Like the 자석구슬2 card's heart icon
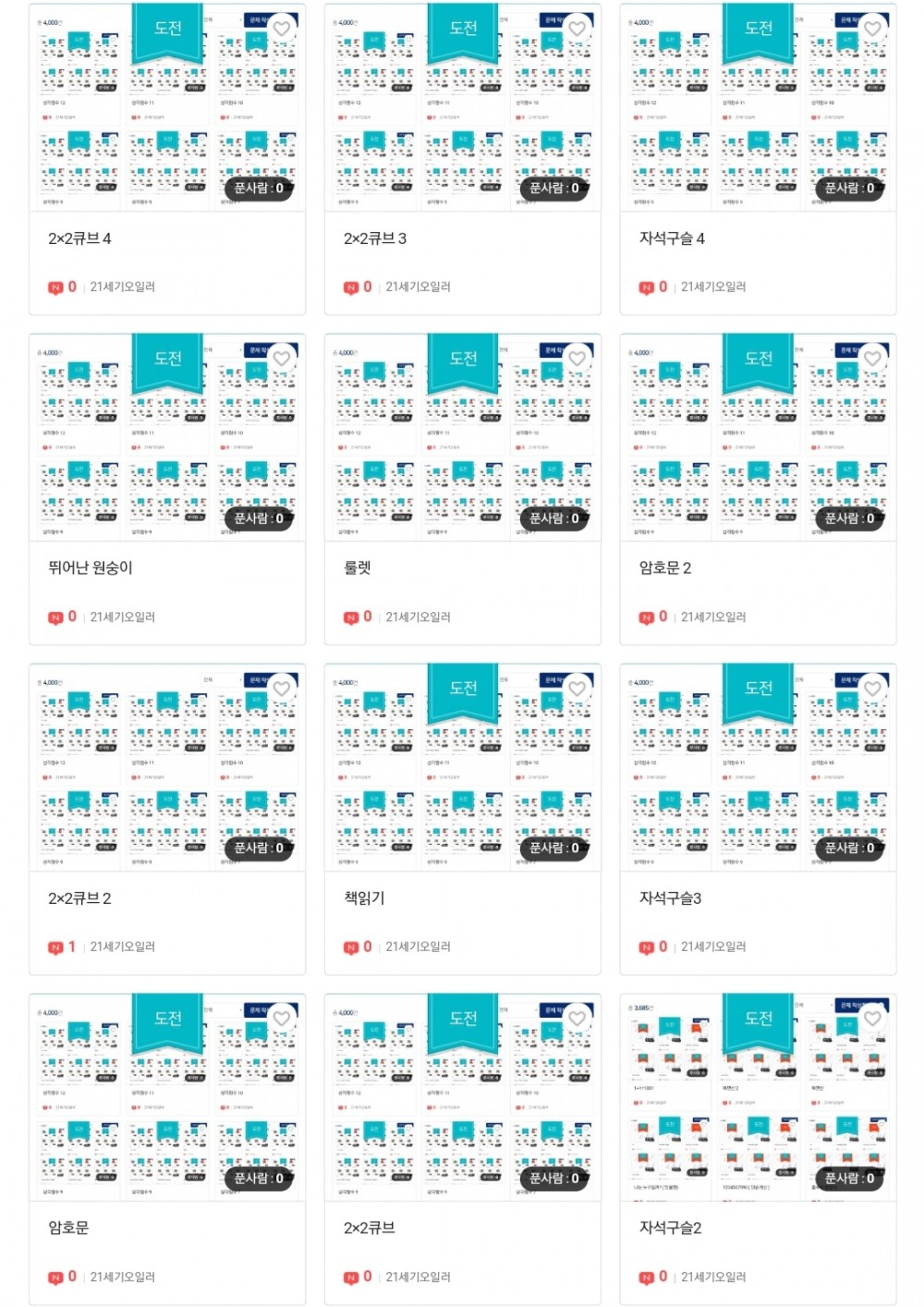The image size is (924, 1307). point(872,1019)
